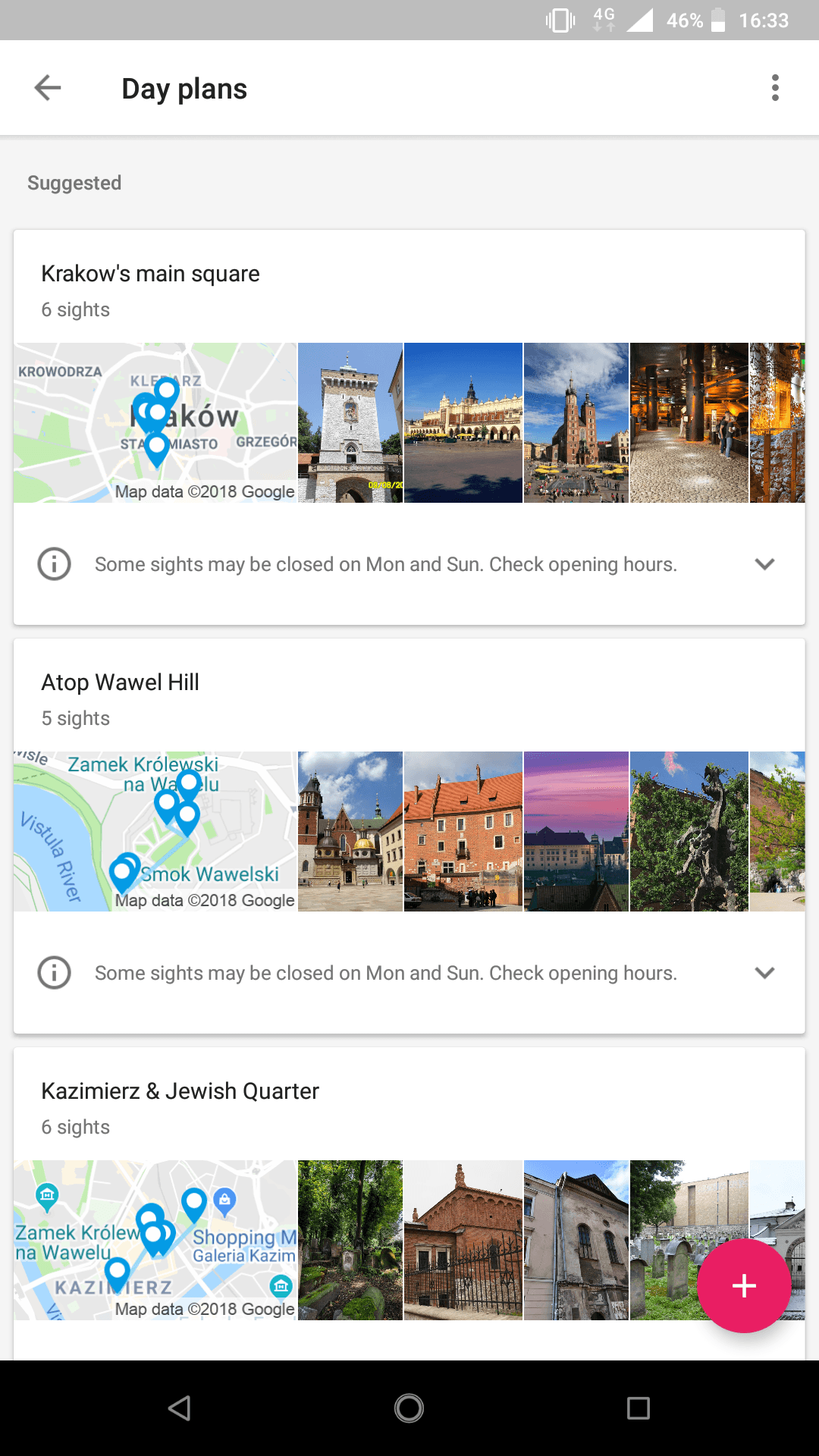Expand closed-days notice under Krakow's main square
The height and width of the screenshot is (1456, 819).
[x=764, y=564]
